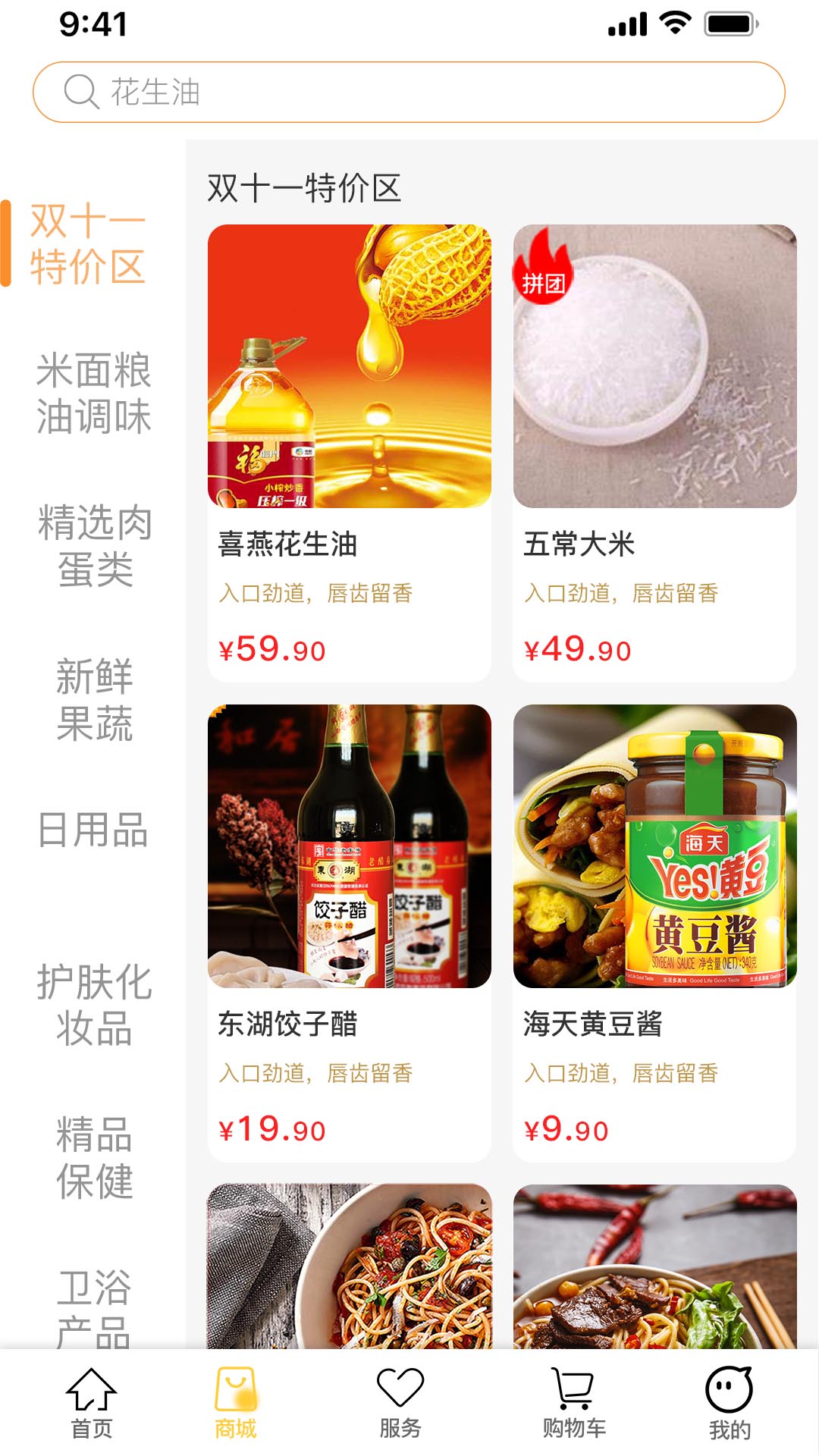View 海天黄豆酱 product details
Screen dimensions: 819x1456
pos(654,932)
